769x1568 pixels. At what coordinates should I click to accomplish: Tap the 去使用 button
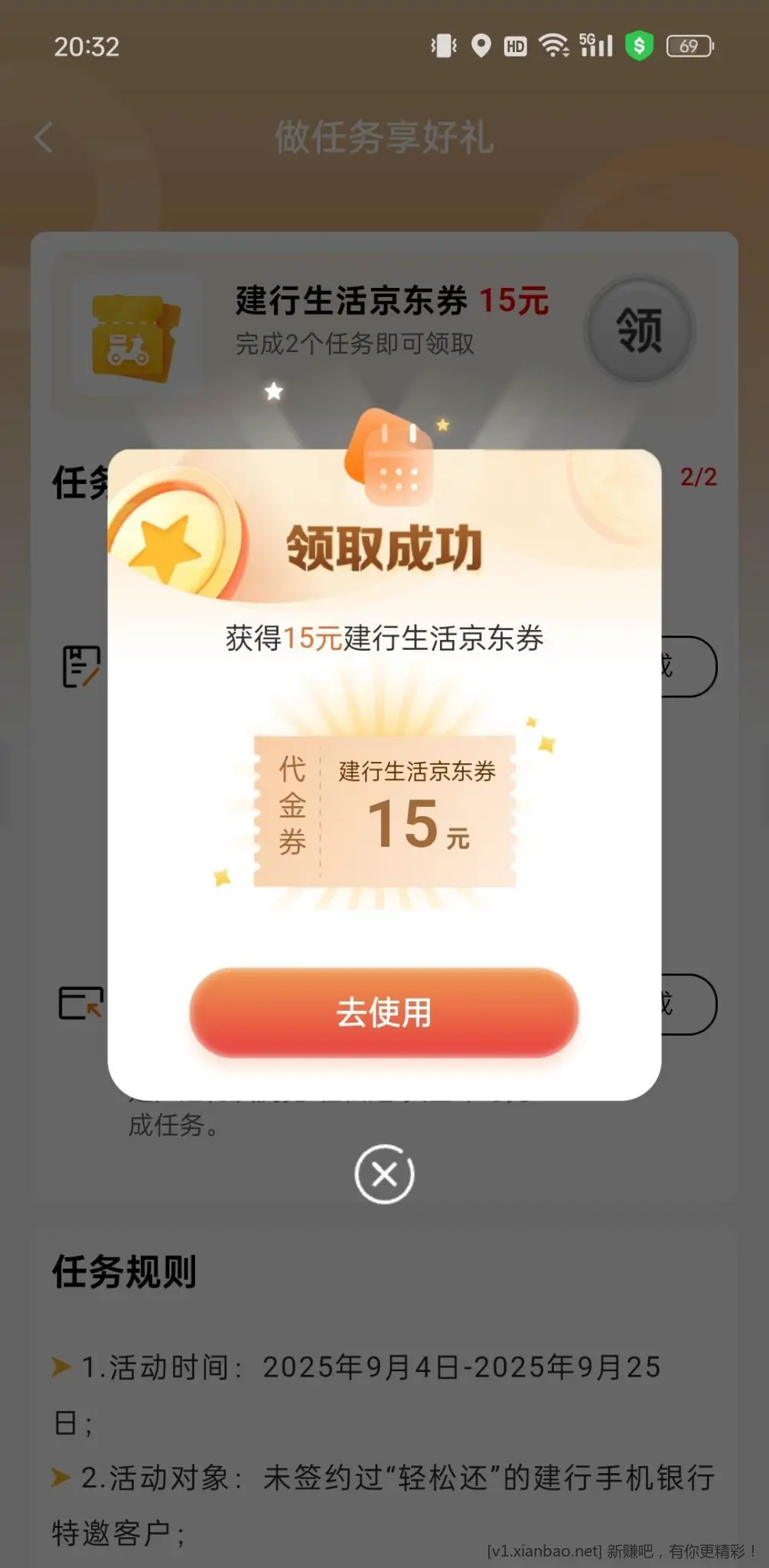pos(384,1012)
